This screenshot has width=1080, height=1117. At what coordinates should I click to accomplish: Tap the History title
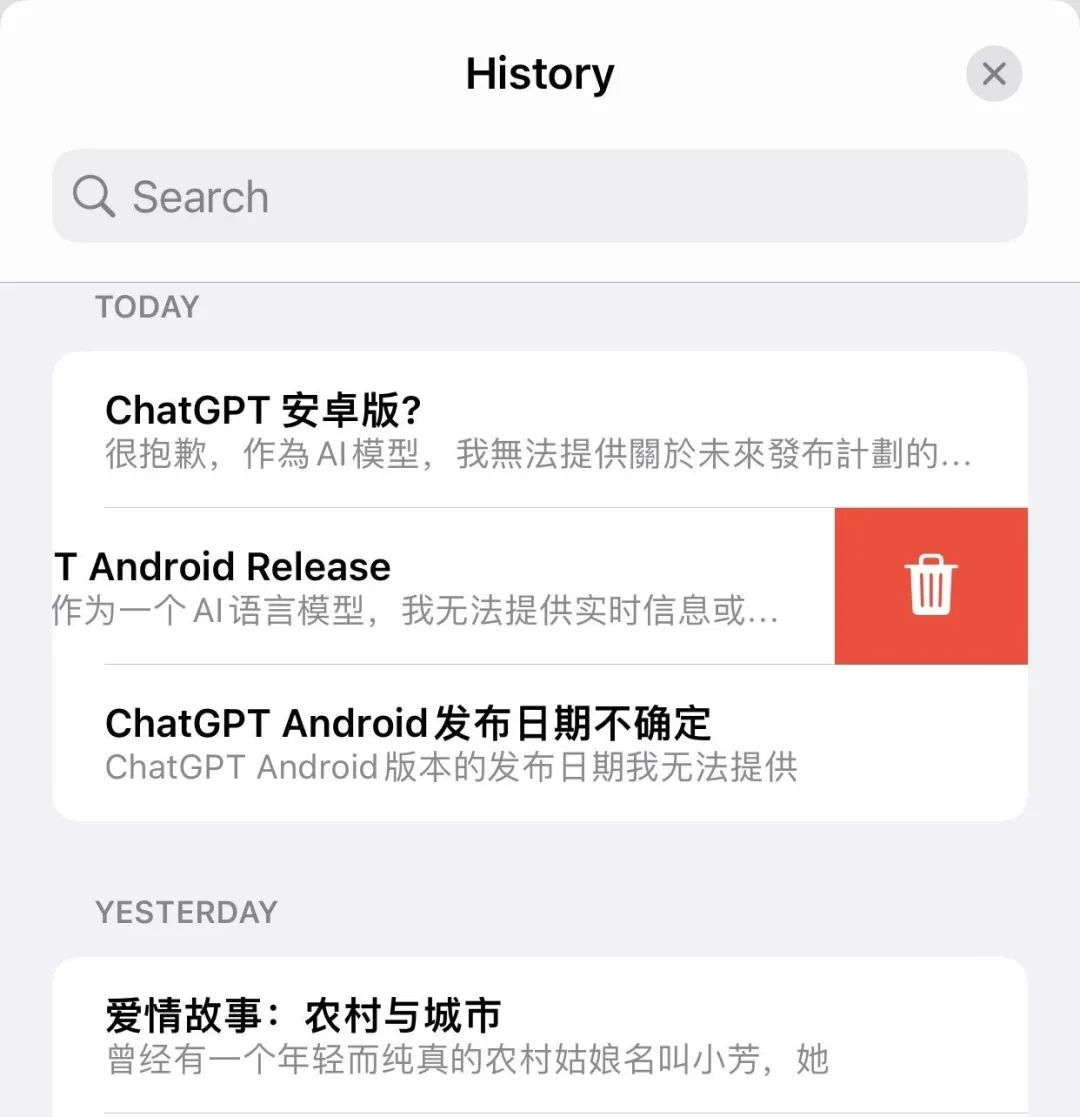[539, 74]
